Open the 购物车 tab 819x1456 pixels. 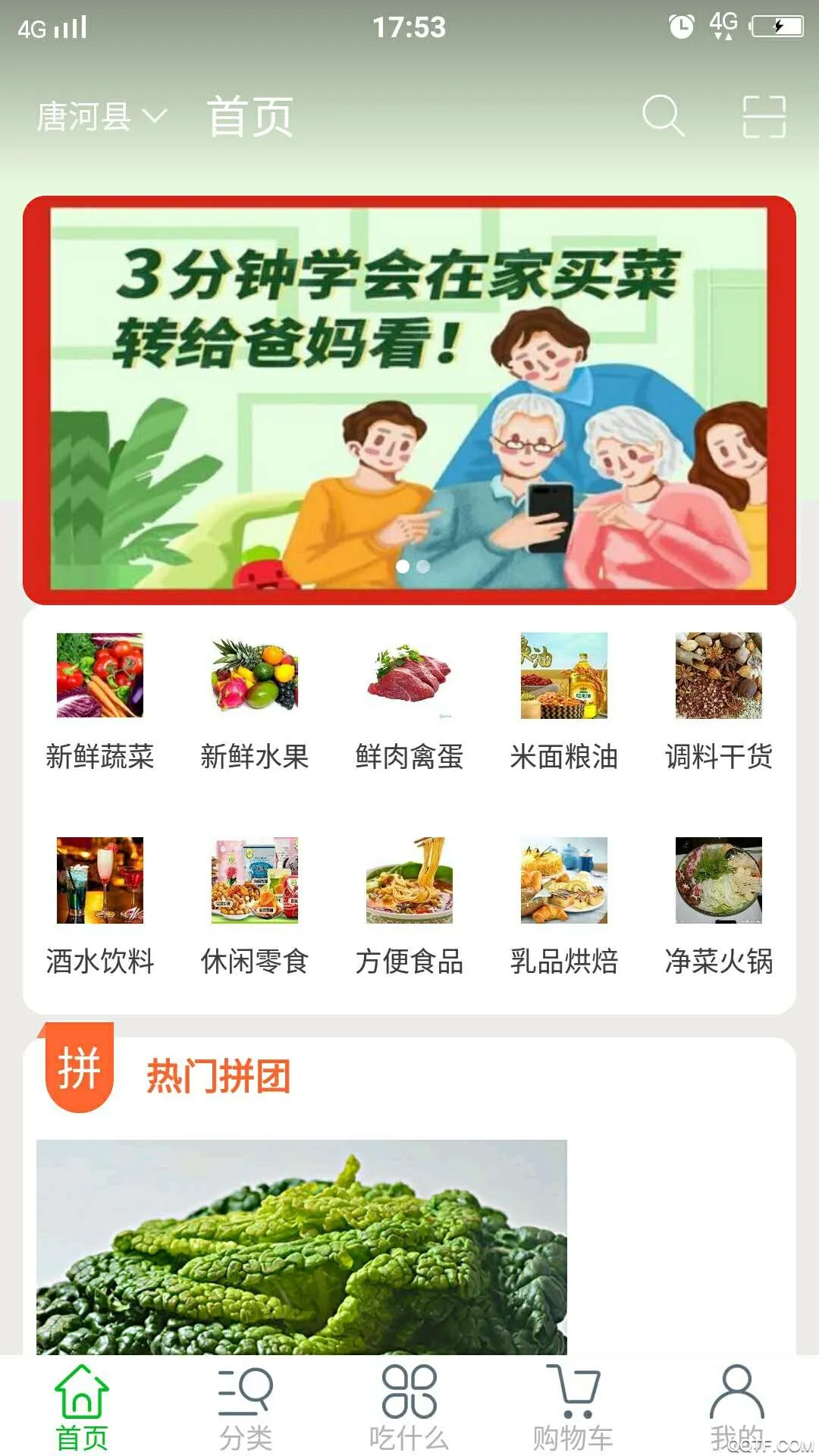point(573,1407)
